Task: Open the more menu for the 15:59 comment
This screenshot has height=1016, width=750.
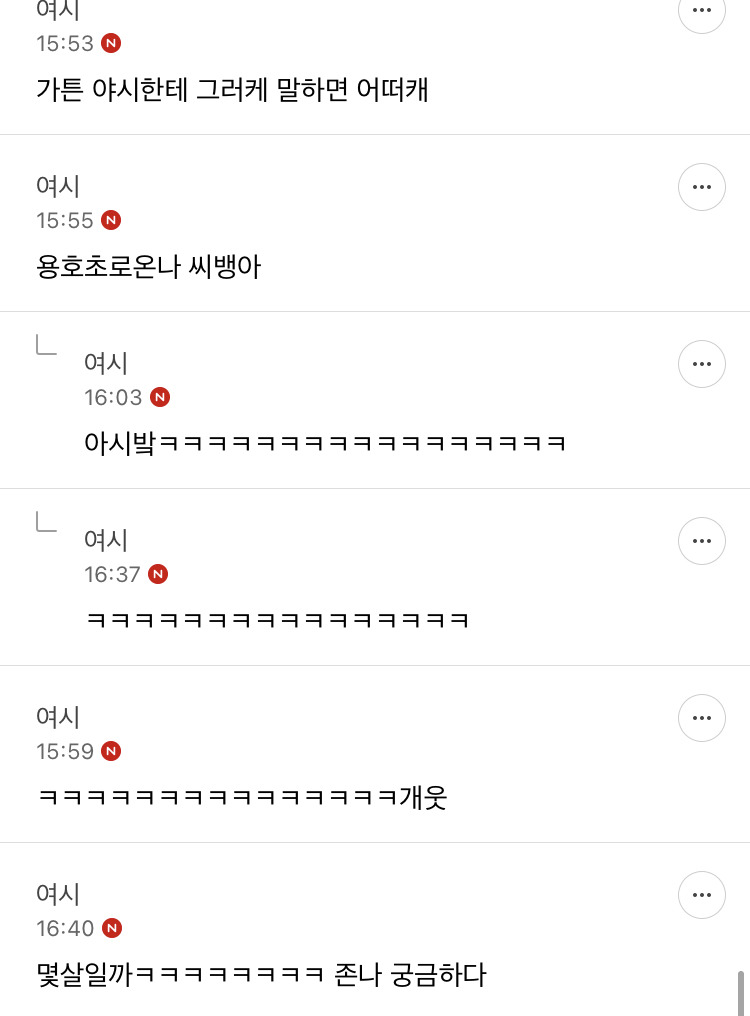Action: [x=702, y=718]
